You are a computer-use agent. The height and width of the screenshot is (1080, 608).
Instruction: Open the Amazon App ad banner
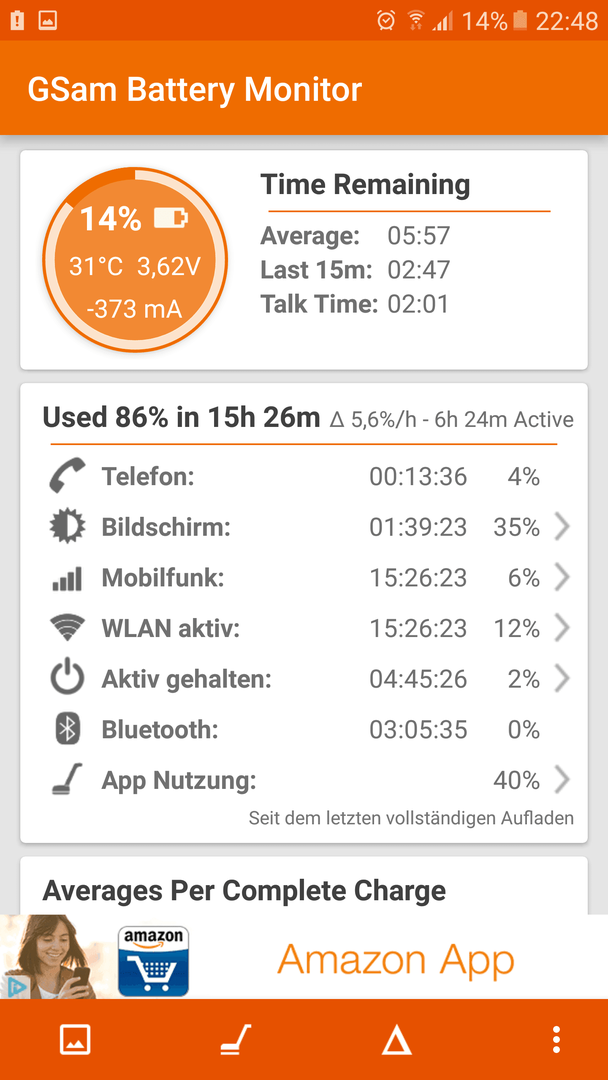(304, 957)
